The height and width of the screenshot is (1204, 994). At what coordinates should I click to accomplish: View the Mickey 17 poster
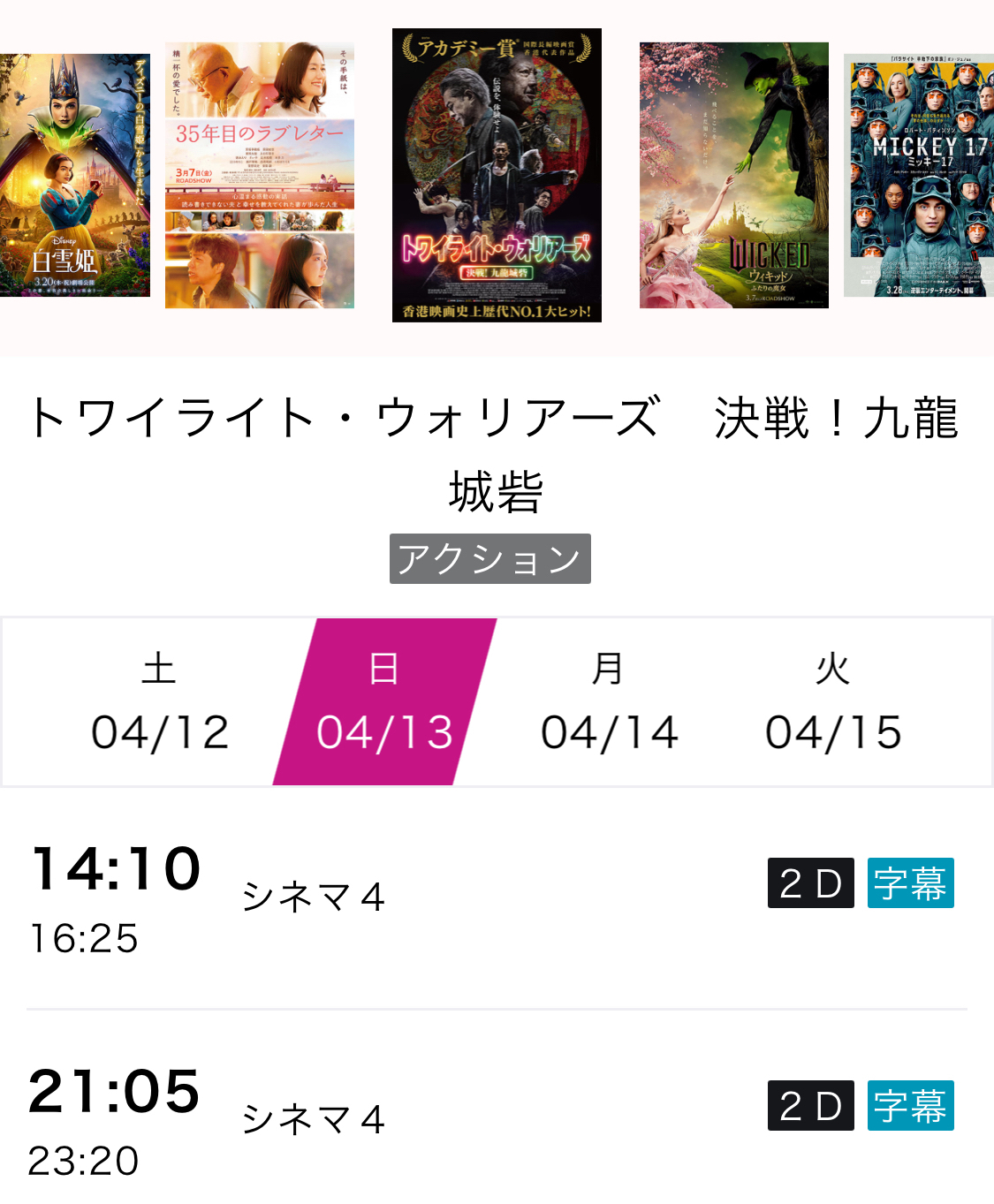pos(919,175)
